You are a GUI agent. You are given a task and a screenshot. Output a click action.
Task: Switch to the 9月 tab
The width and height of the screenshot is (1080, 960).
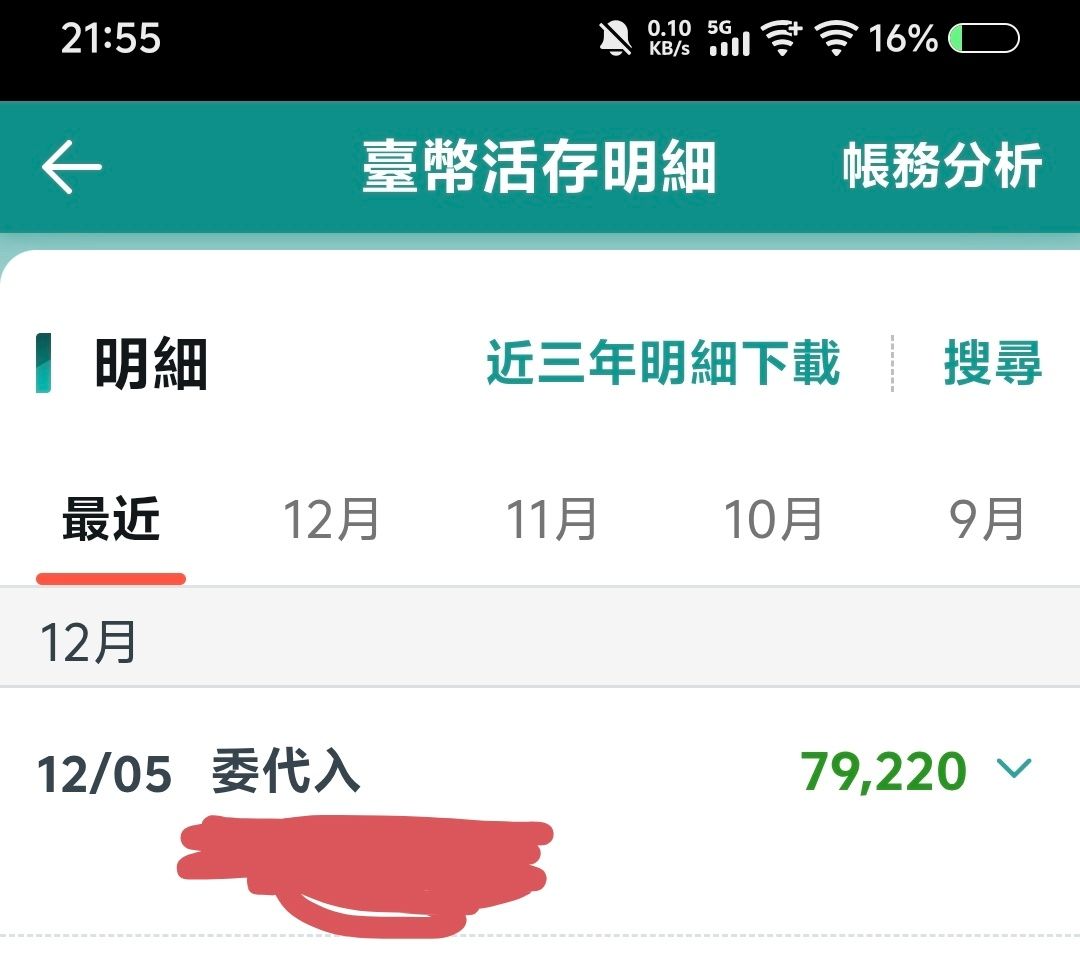(x=986, y=519)
